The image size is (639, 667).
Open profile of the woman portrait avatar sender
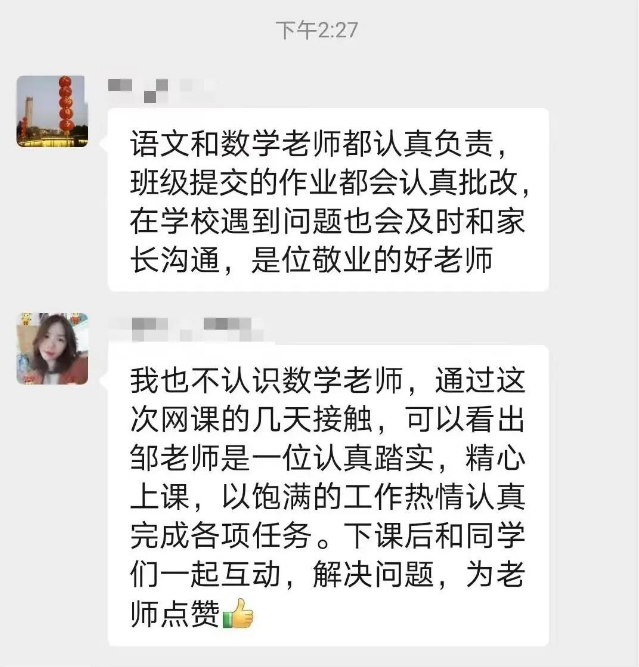tap(52, 348)
